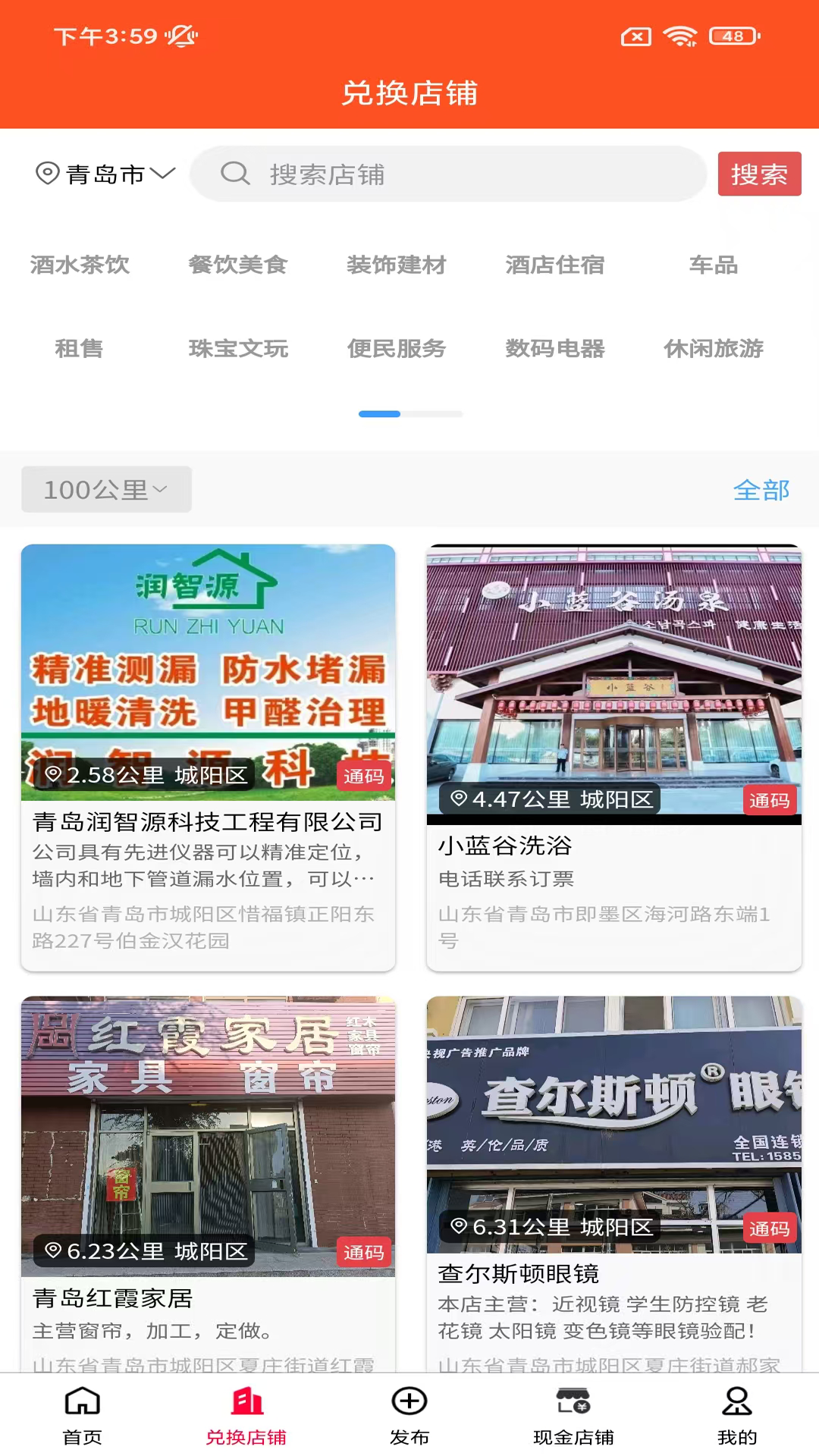Browse the 数码电器 category
The image size is (819, 1456).
(x=555, y=348)
